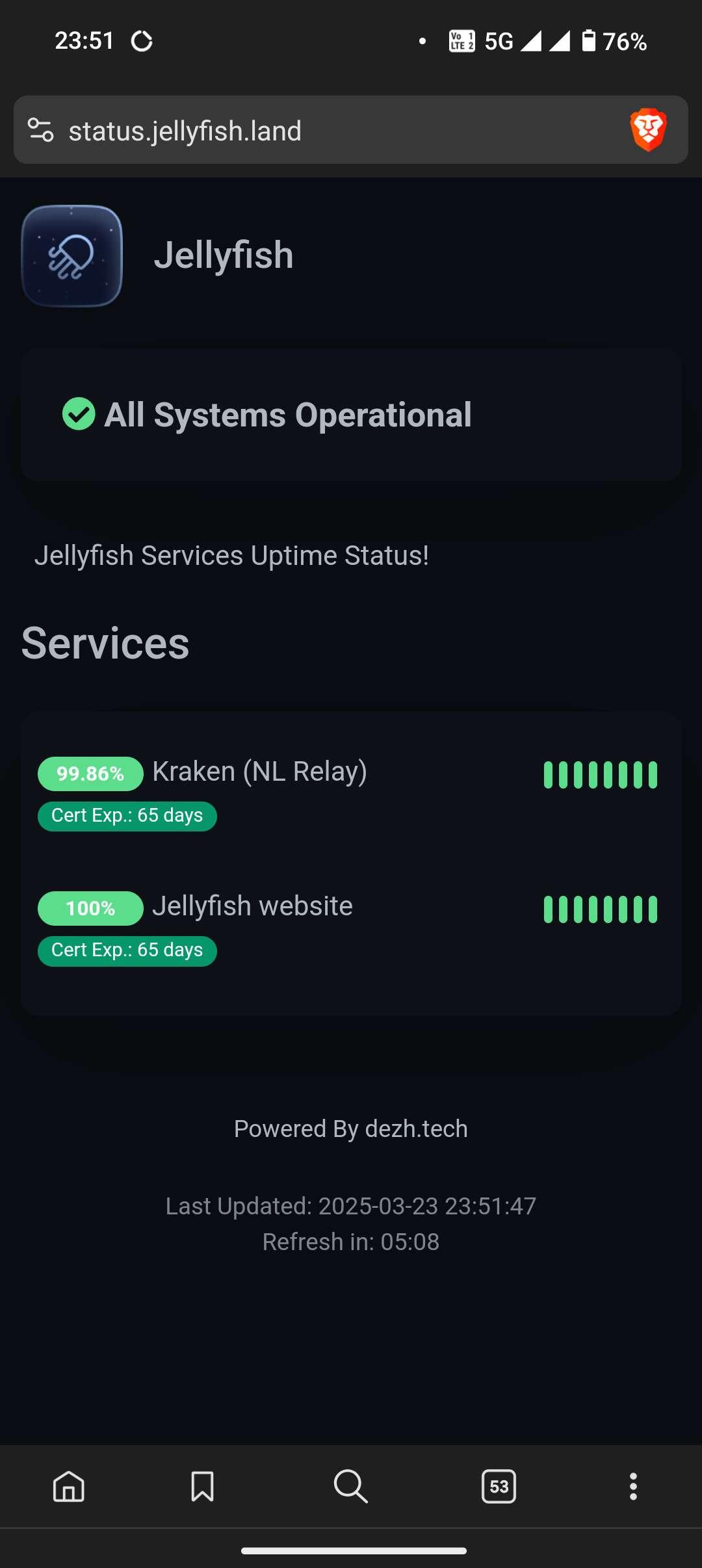The height and width of the screenshot is (1568, 702).
Task: Go to browser home page
Action: (69, 1486)
